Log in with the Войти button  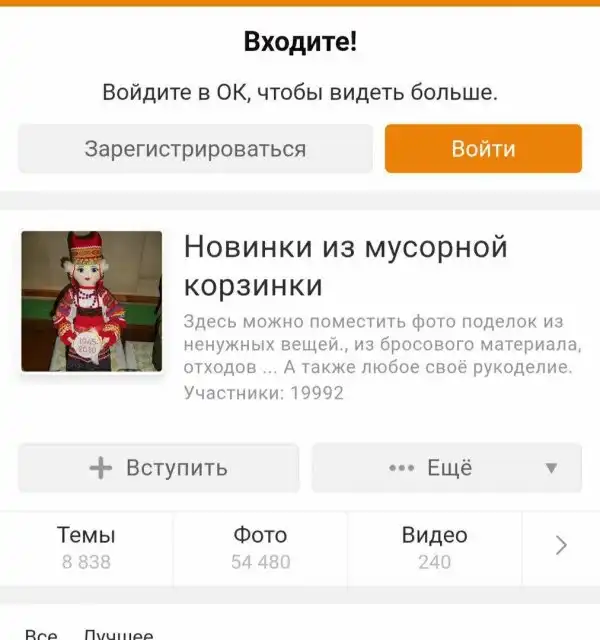(483, 149)
